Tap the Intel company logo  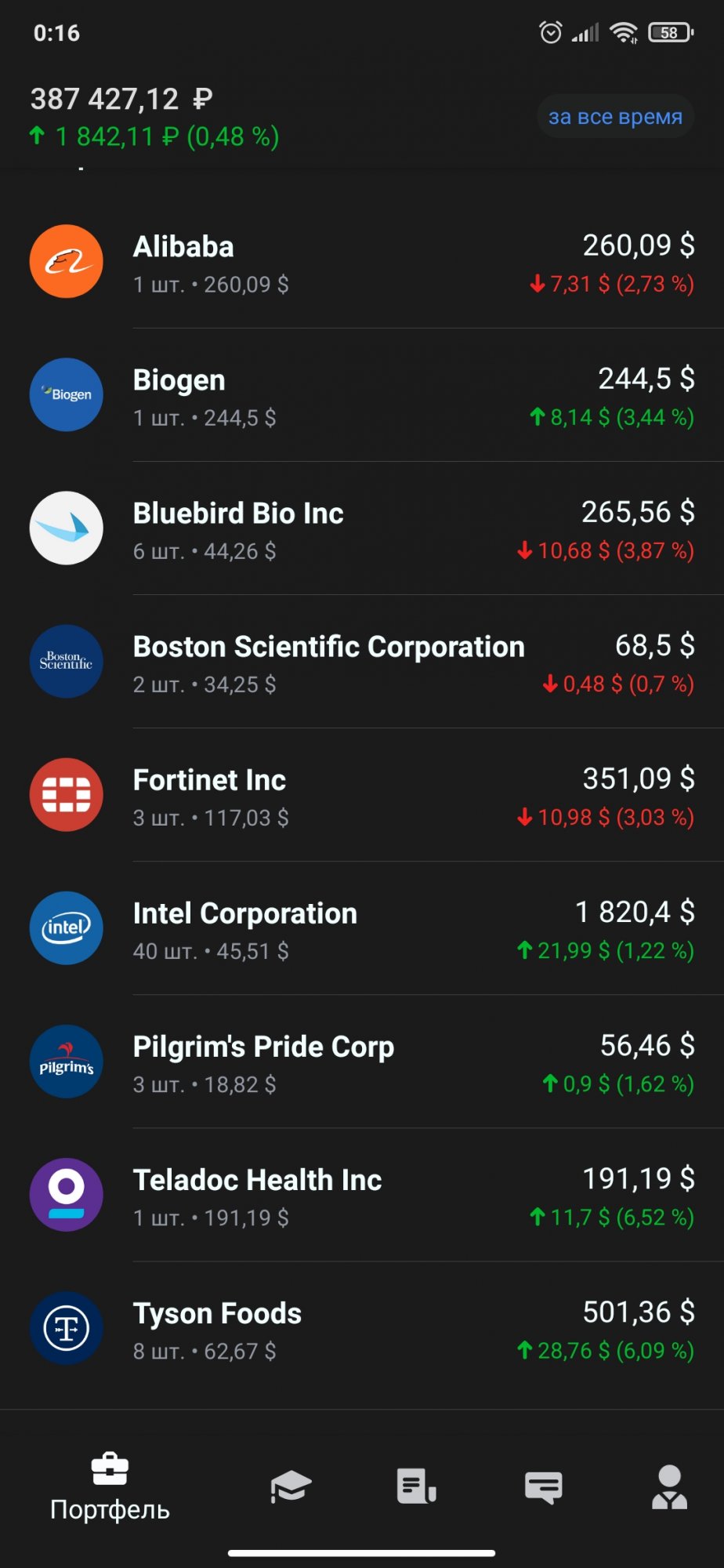tap(66, 928)
